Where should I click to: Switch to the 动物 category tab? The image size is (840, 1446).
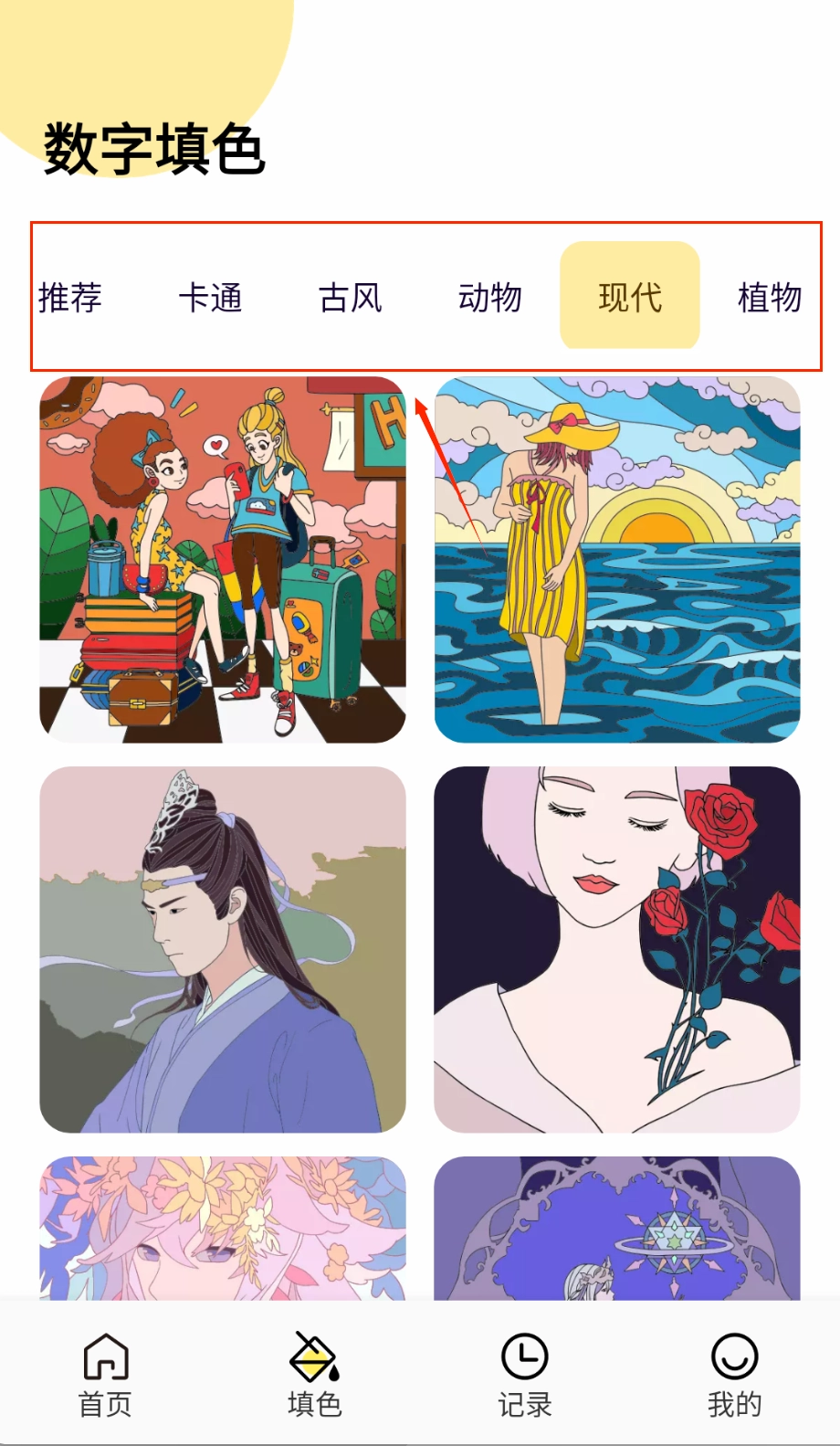(x=489, y=298)
